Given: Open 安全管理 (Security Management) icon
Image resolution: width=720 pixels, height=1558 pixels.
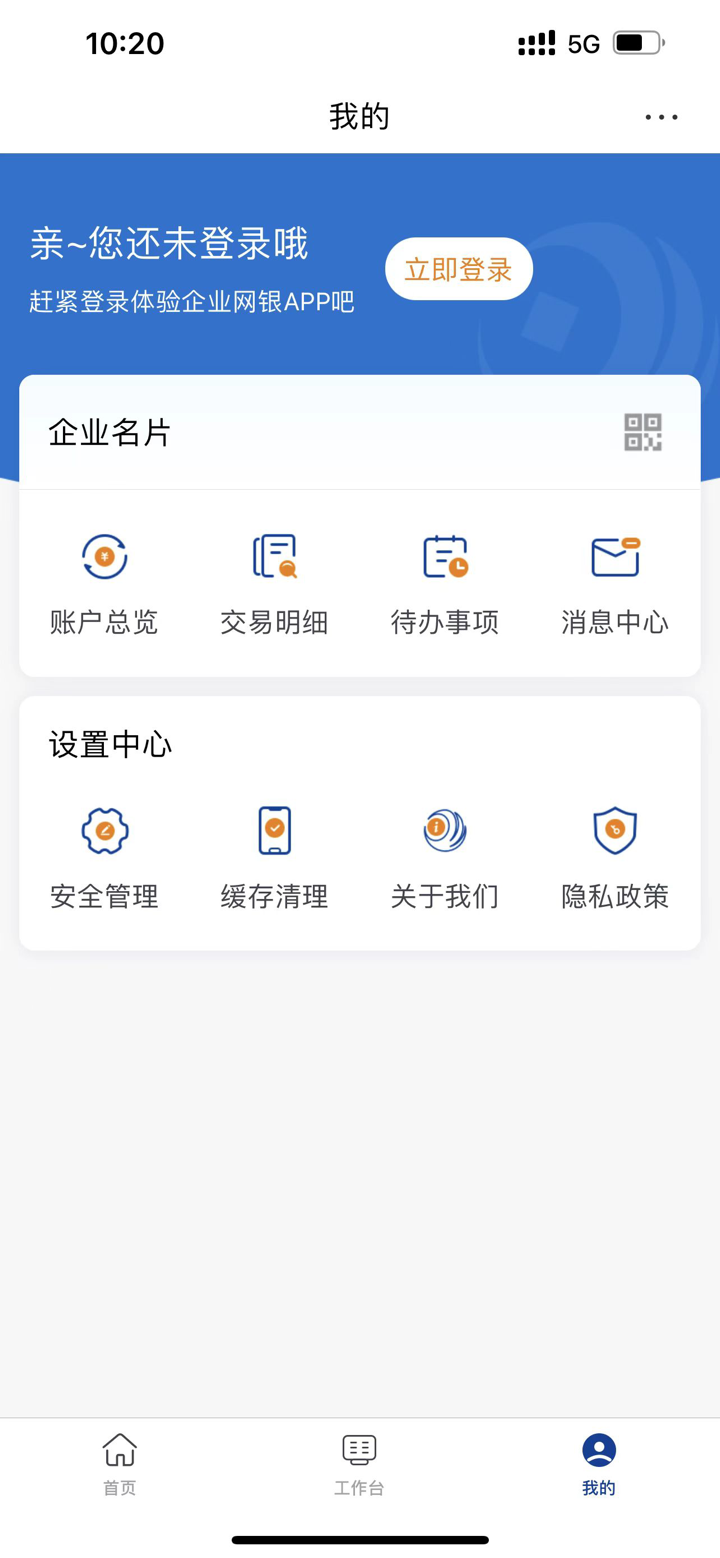Looking at the screenshot, I should tap(104, 830).
